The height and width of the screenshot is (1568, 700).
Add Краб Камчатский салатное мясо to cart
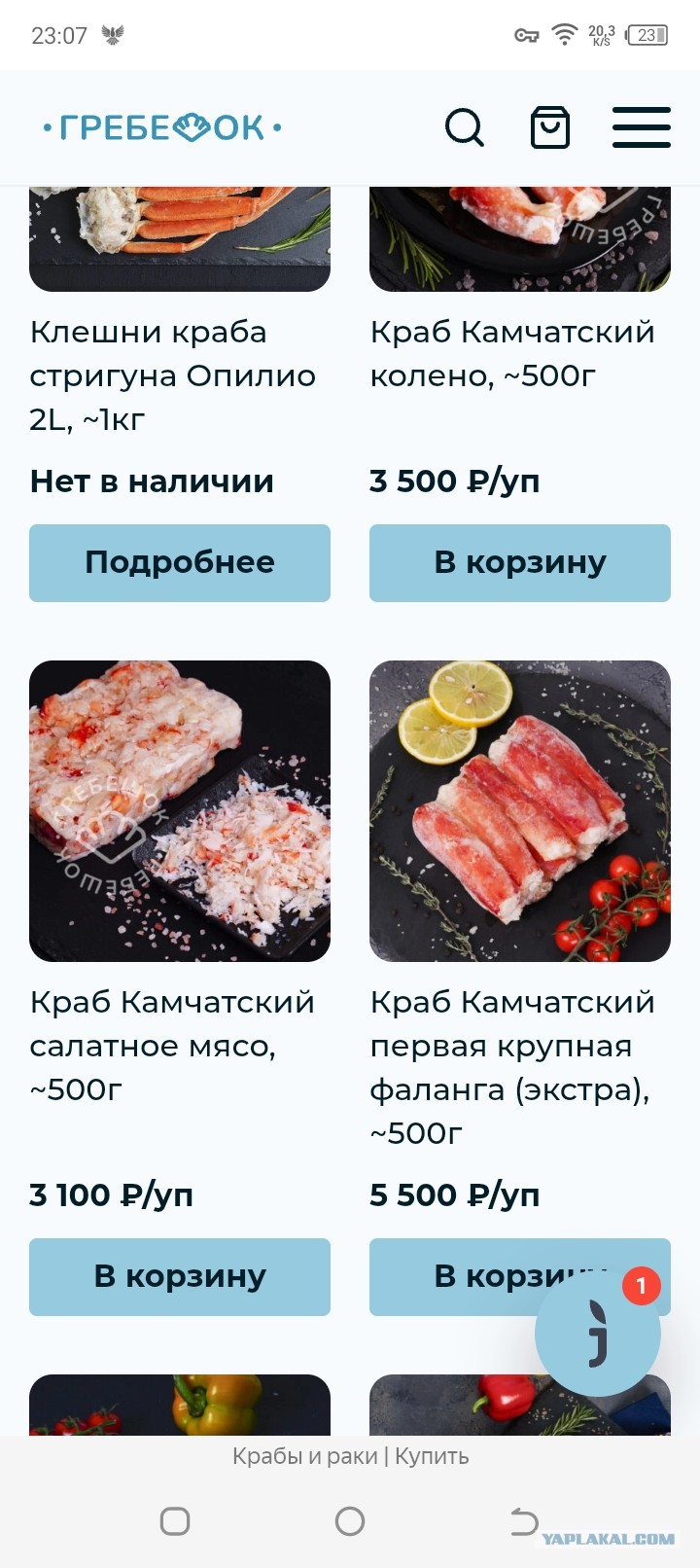[x=180, y=1277]
